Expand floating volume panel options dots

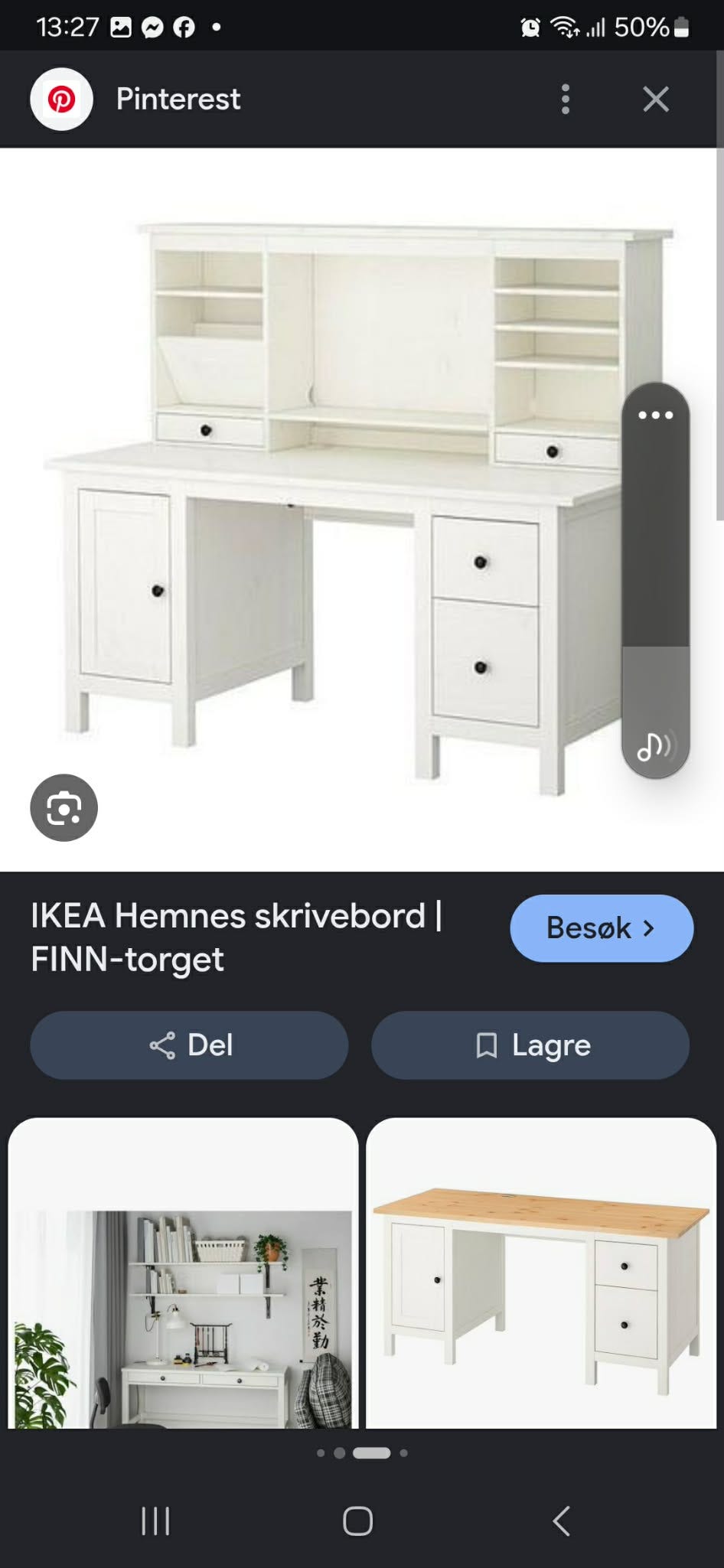(656, 415)
